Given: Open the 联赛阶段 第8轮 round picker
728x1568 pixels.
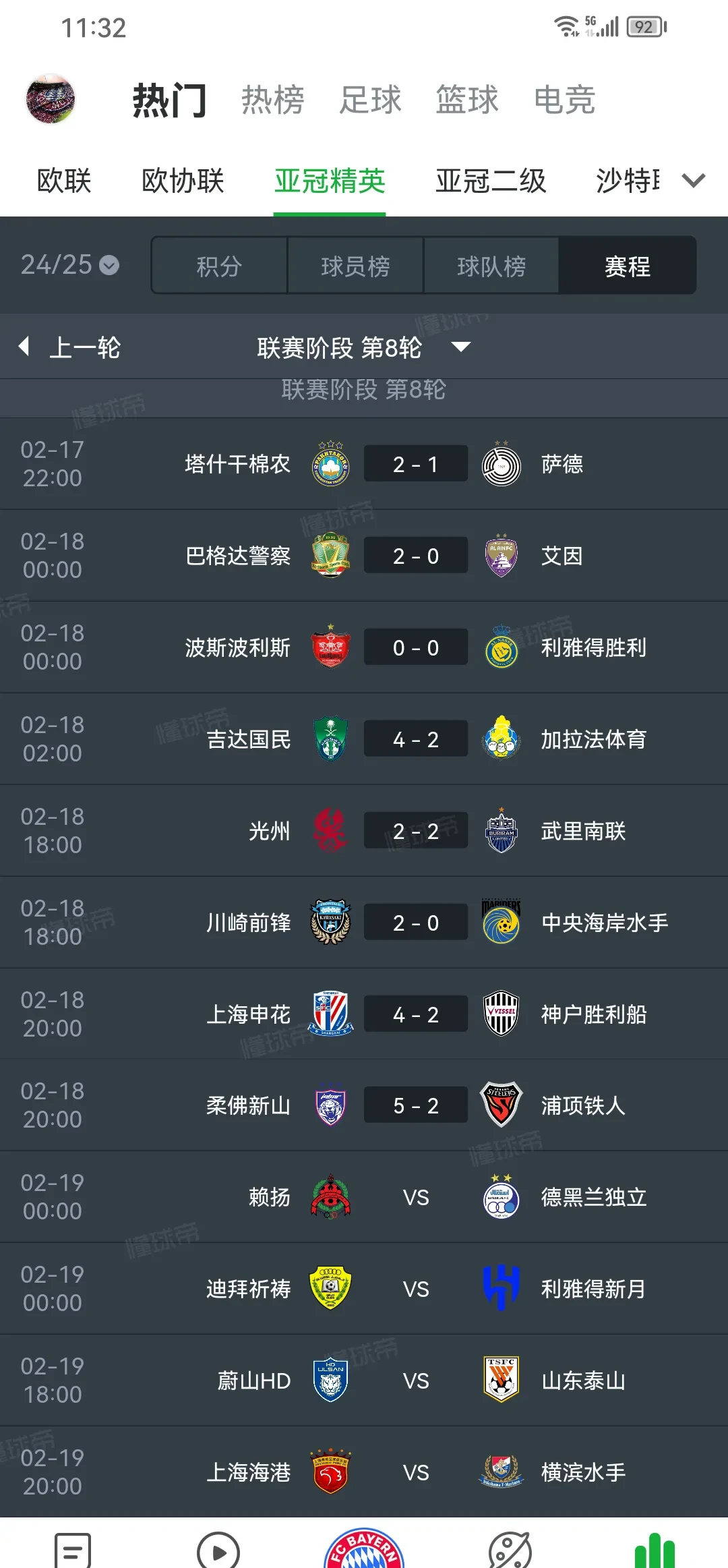Looking at the screenshot, I should [364, 348].
